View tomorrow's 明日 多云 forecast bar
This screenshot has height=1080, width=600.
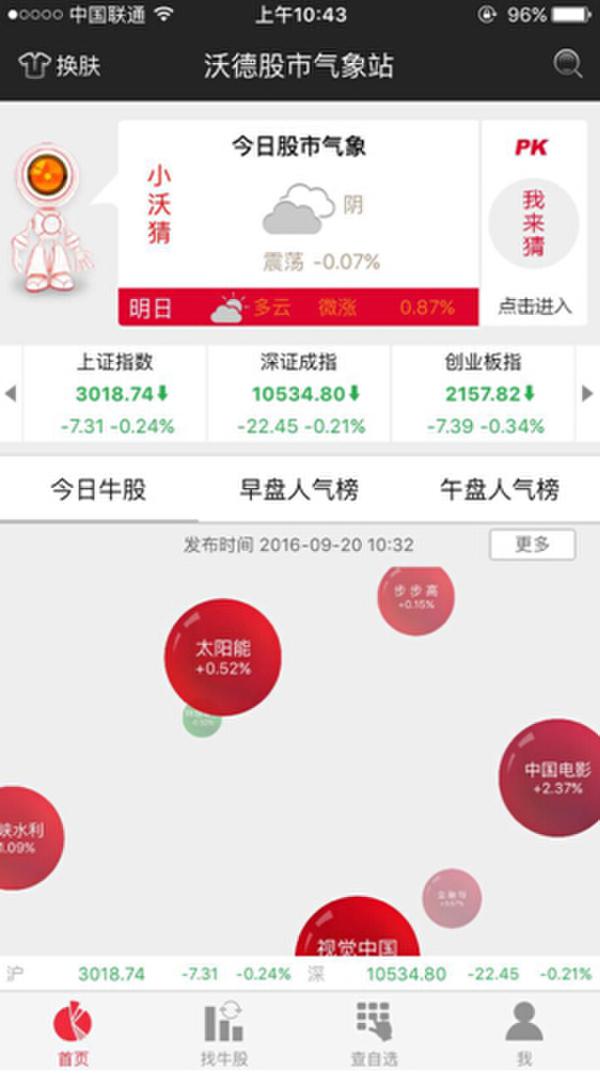(x=299, y=307)
